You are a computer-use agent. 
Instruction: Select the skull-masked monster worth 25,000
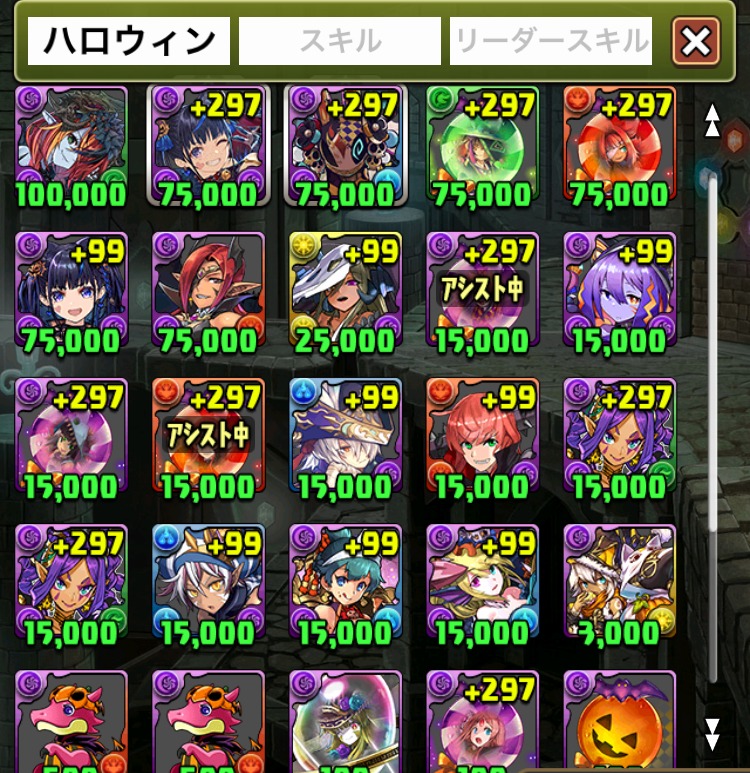pyautogui.click(x=345, y=291)
